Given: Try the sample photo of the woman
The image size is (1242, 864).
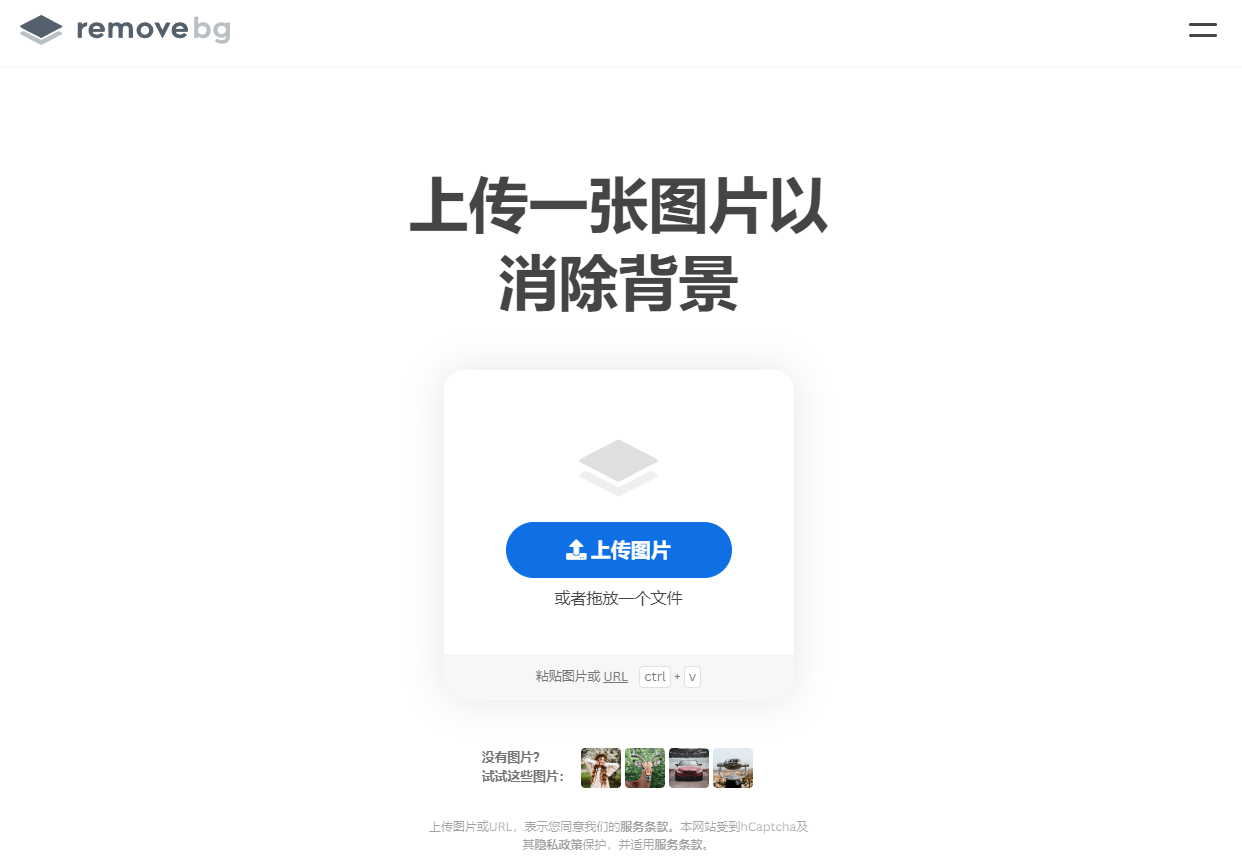Looking at the screenshot, I should coord(600,768).
